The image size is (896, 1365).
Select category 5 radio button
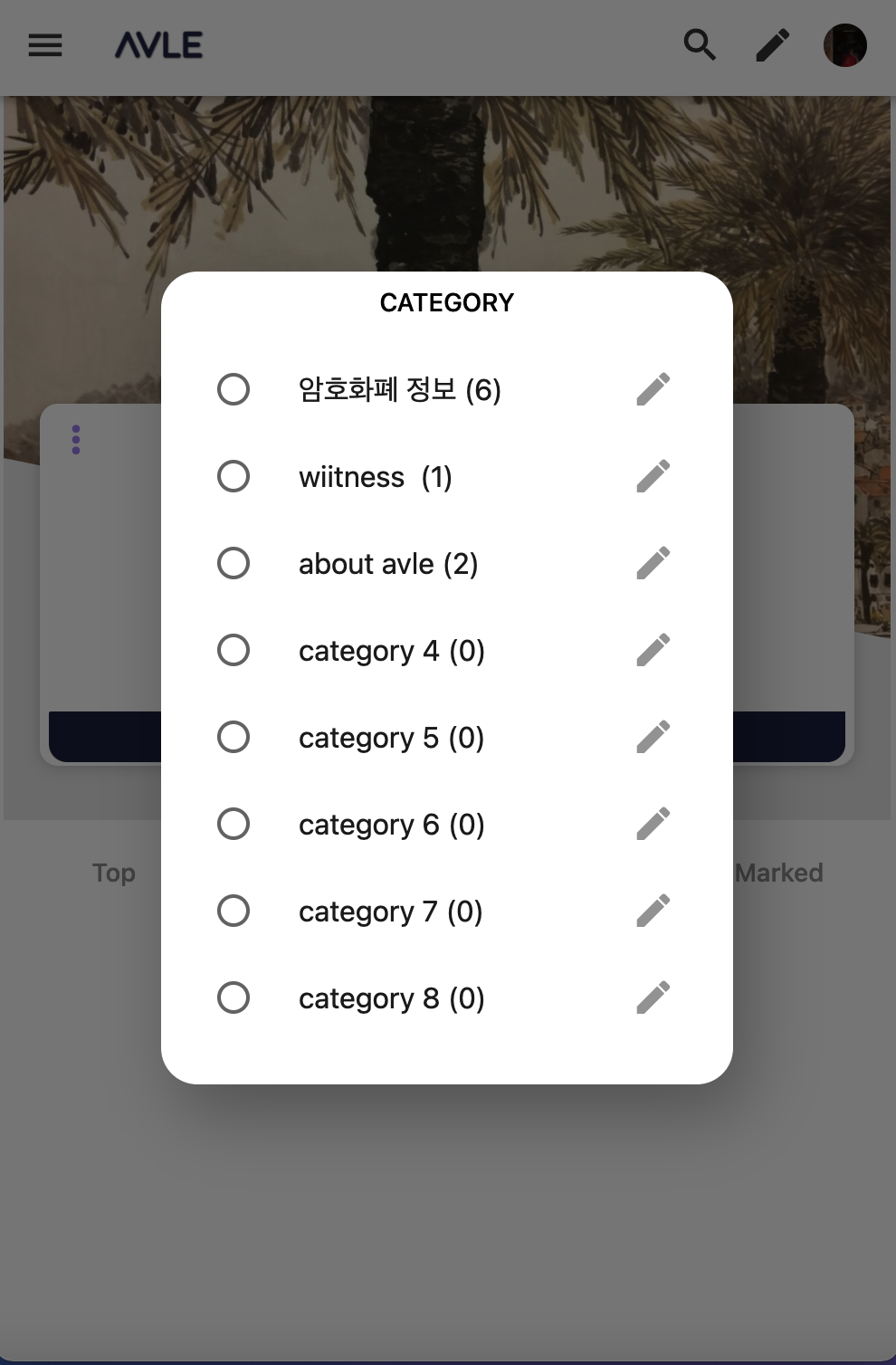pos(234,737)
